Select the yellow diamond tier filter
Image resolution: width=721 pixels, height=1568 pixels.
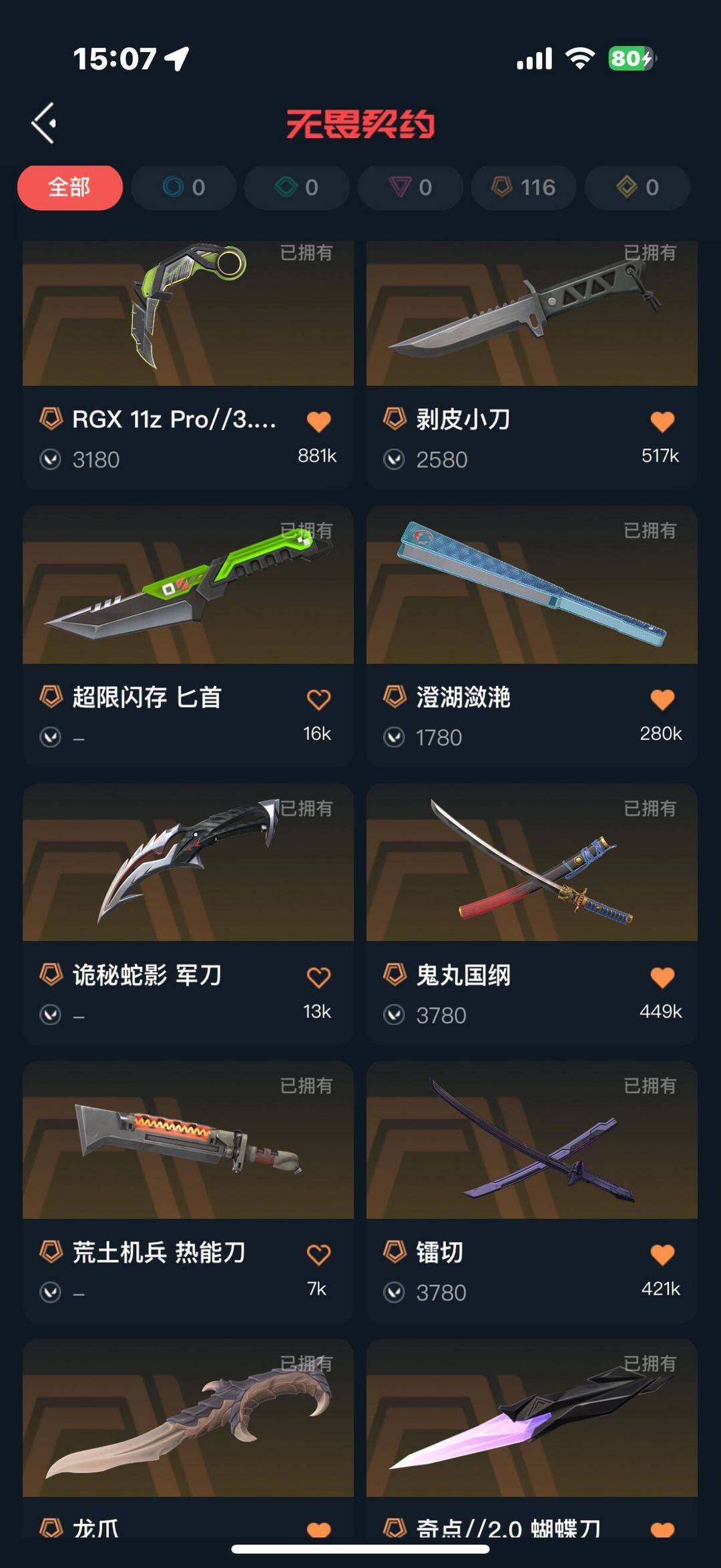pos(638,188)
